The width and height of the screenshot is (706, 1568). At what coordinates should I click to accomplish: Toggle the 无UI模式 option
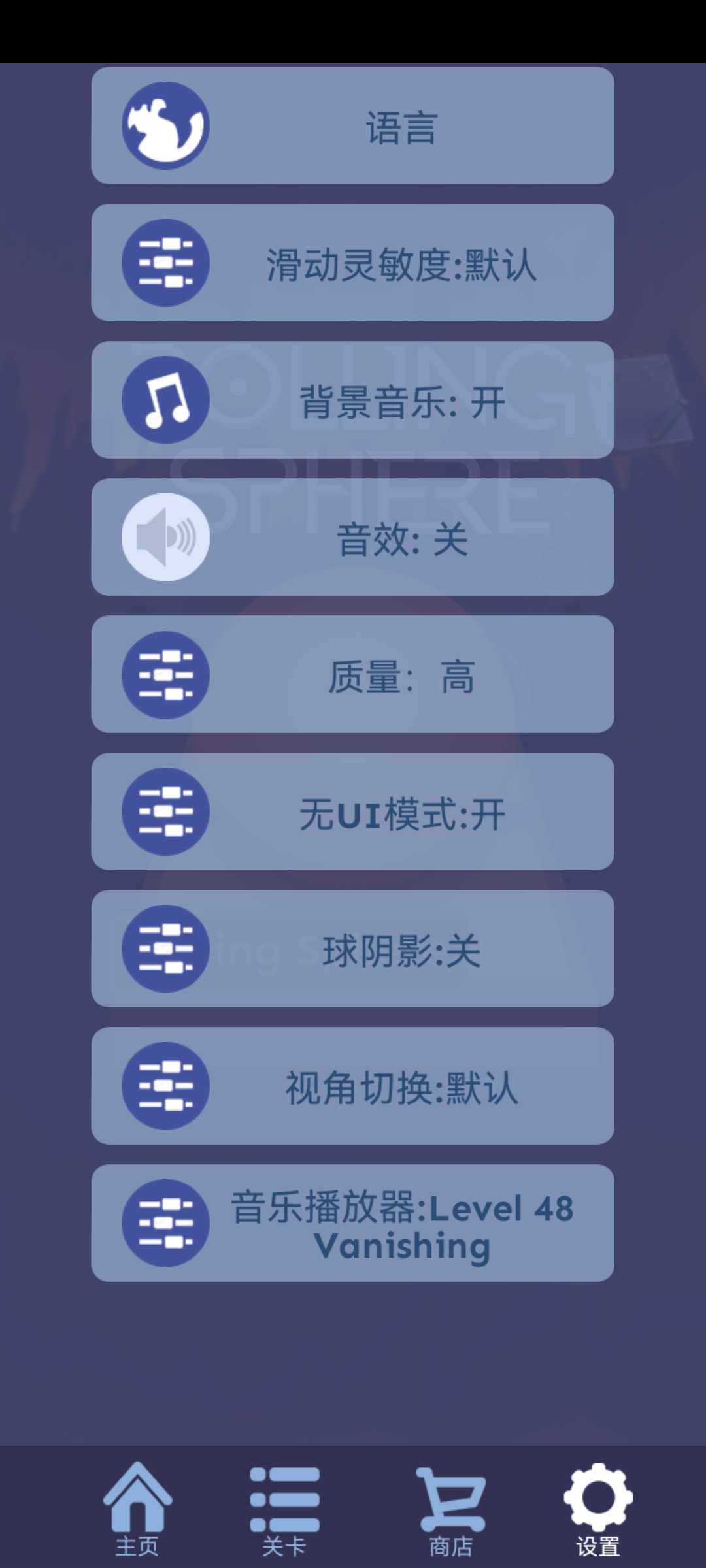point(353,811)
